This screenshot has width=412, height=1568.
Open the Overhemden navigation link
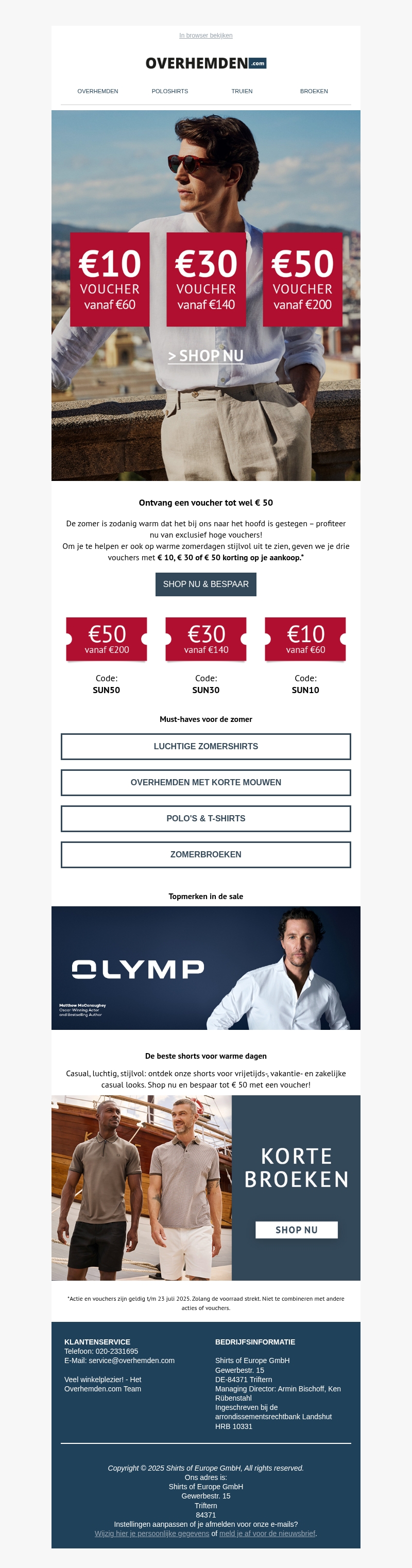point(97,91)
